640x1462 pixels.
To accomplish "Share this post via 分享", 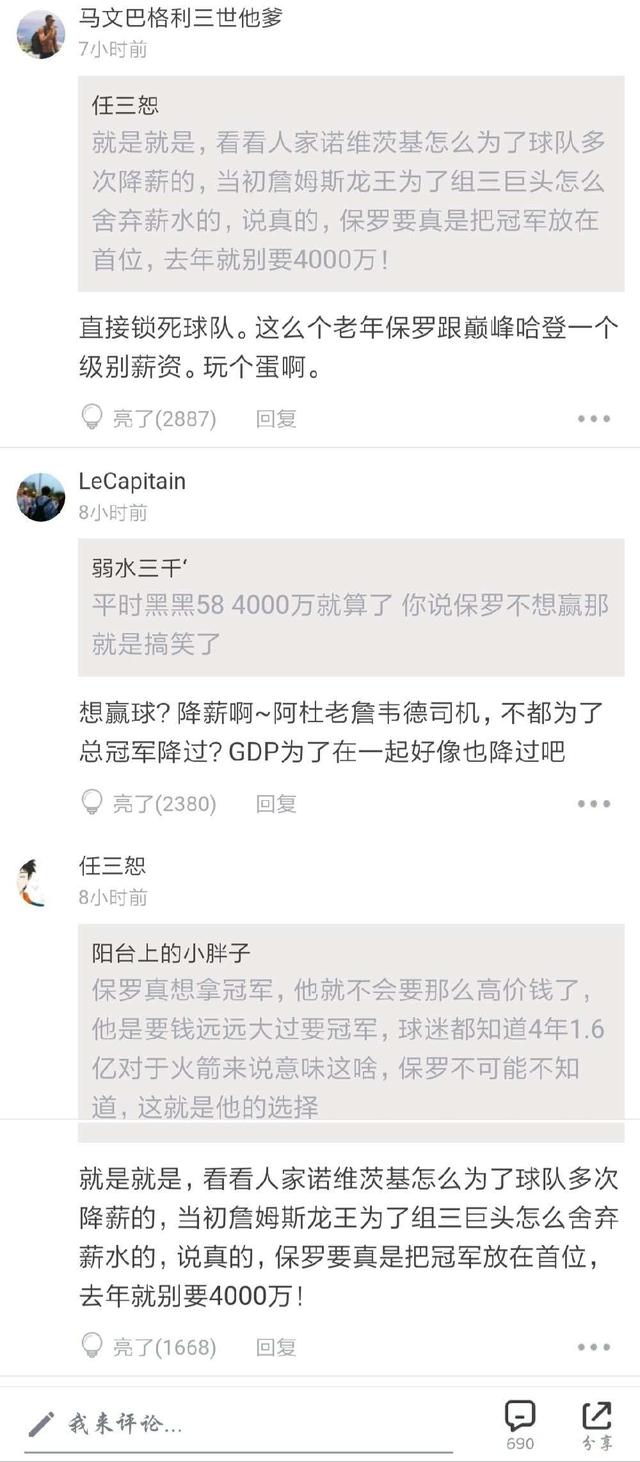I will click(597, 1424).
